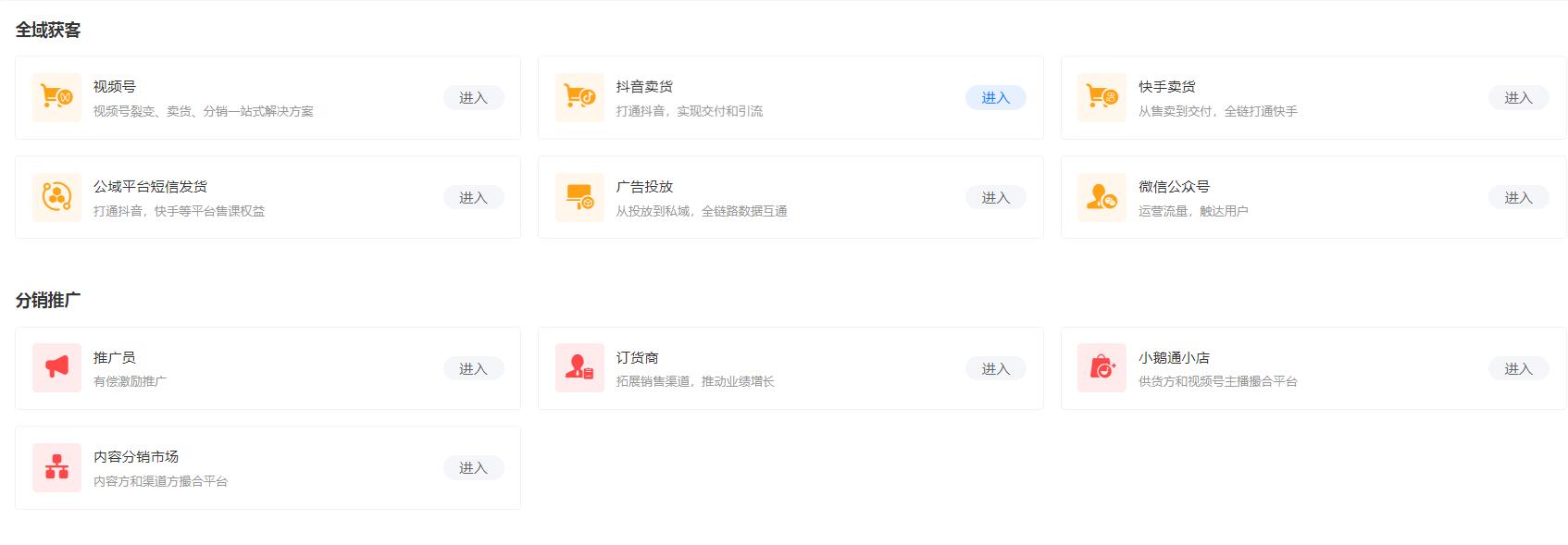Tap 进入 button for 视频号
The height and width of the screenshot is (545, 1568).
point(473,98)
